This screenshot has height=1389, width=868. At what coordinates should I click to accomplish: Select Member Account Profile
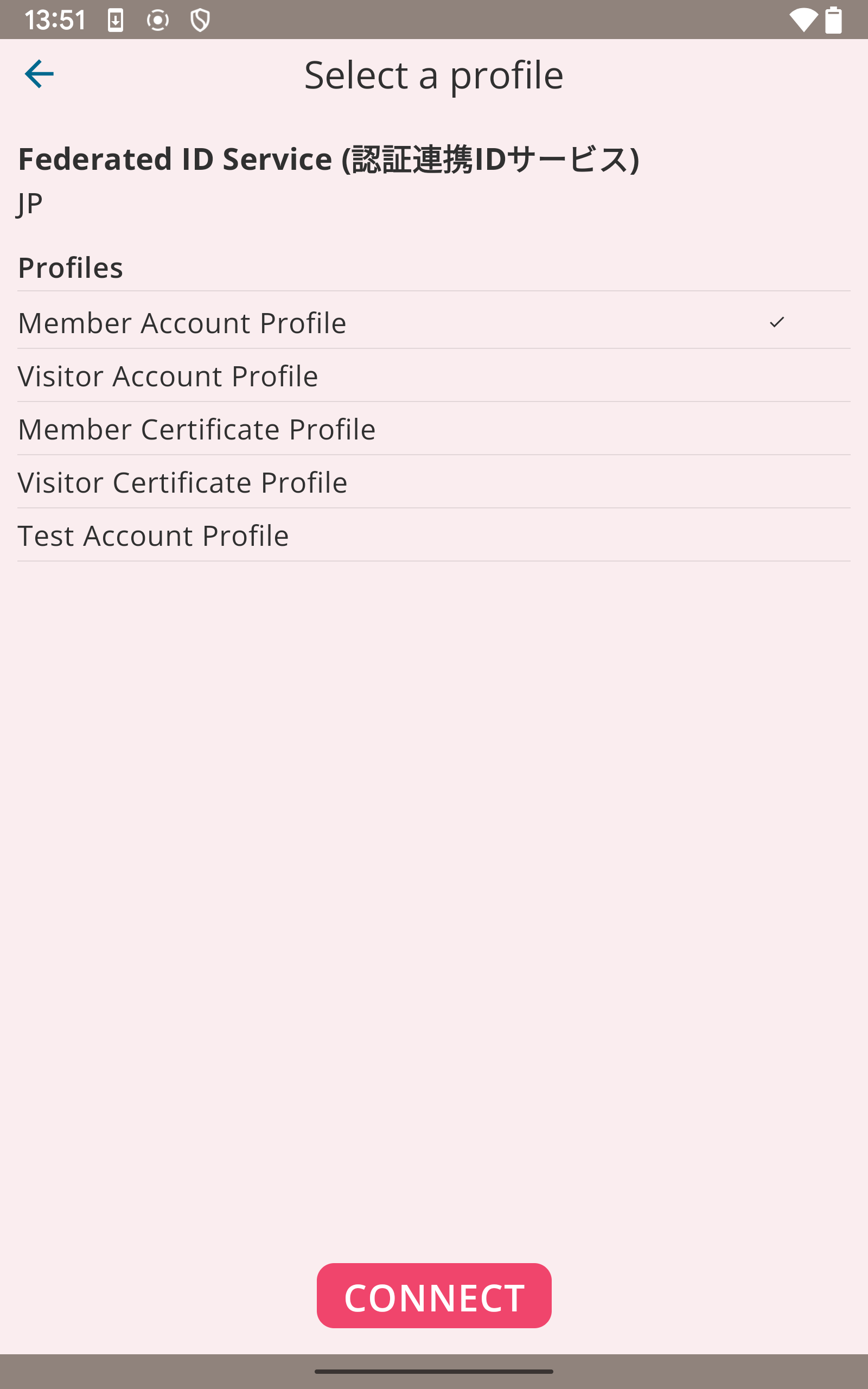click(434, 323)
